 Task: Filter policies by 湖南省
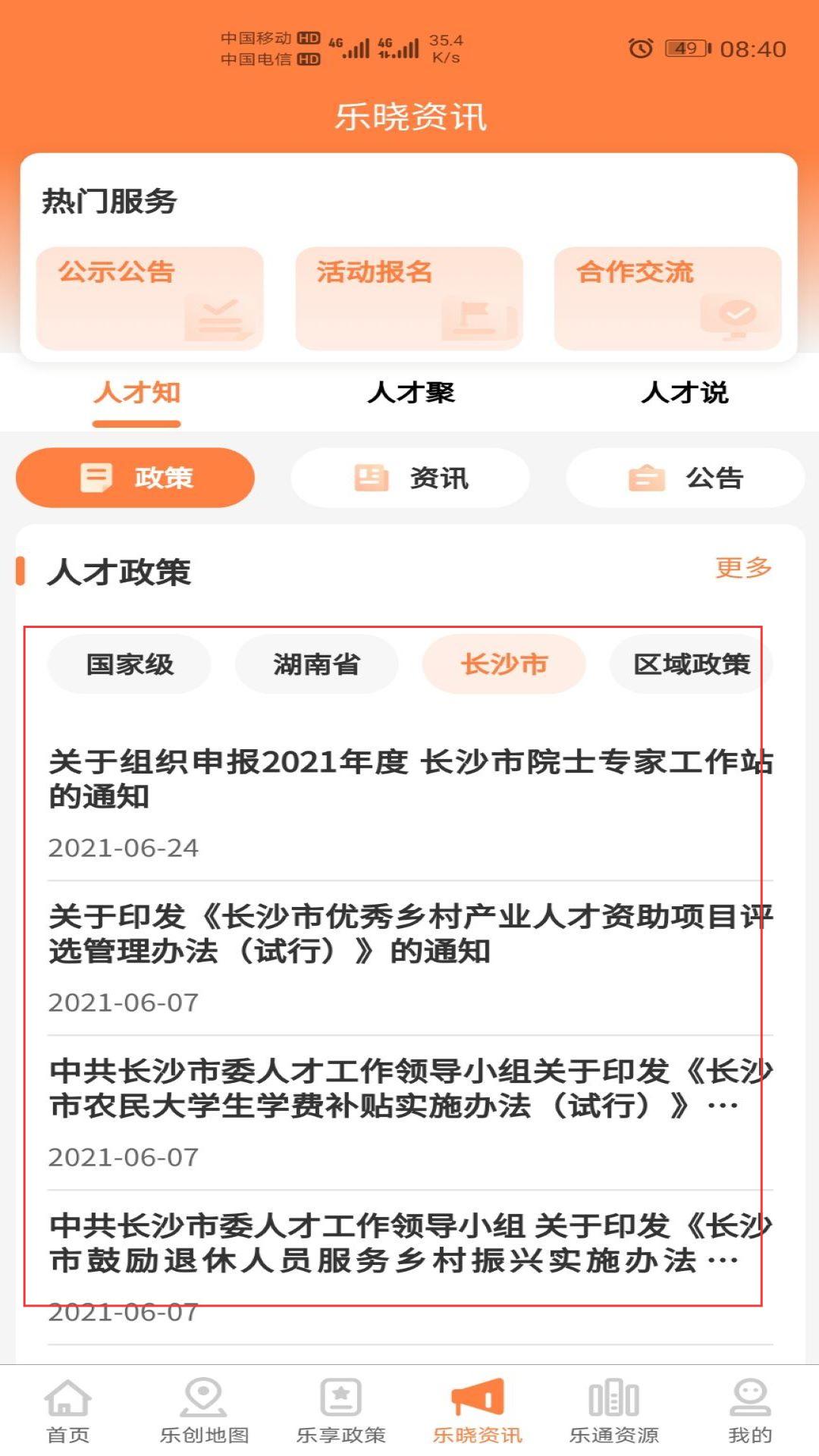[x=316, y=664]
